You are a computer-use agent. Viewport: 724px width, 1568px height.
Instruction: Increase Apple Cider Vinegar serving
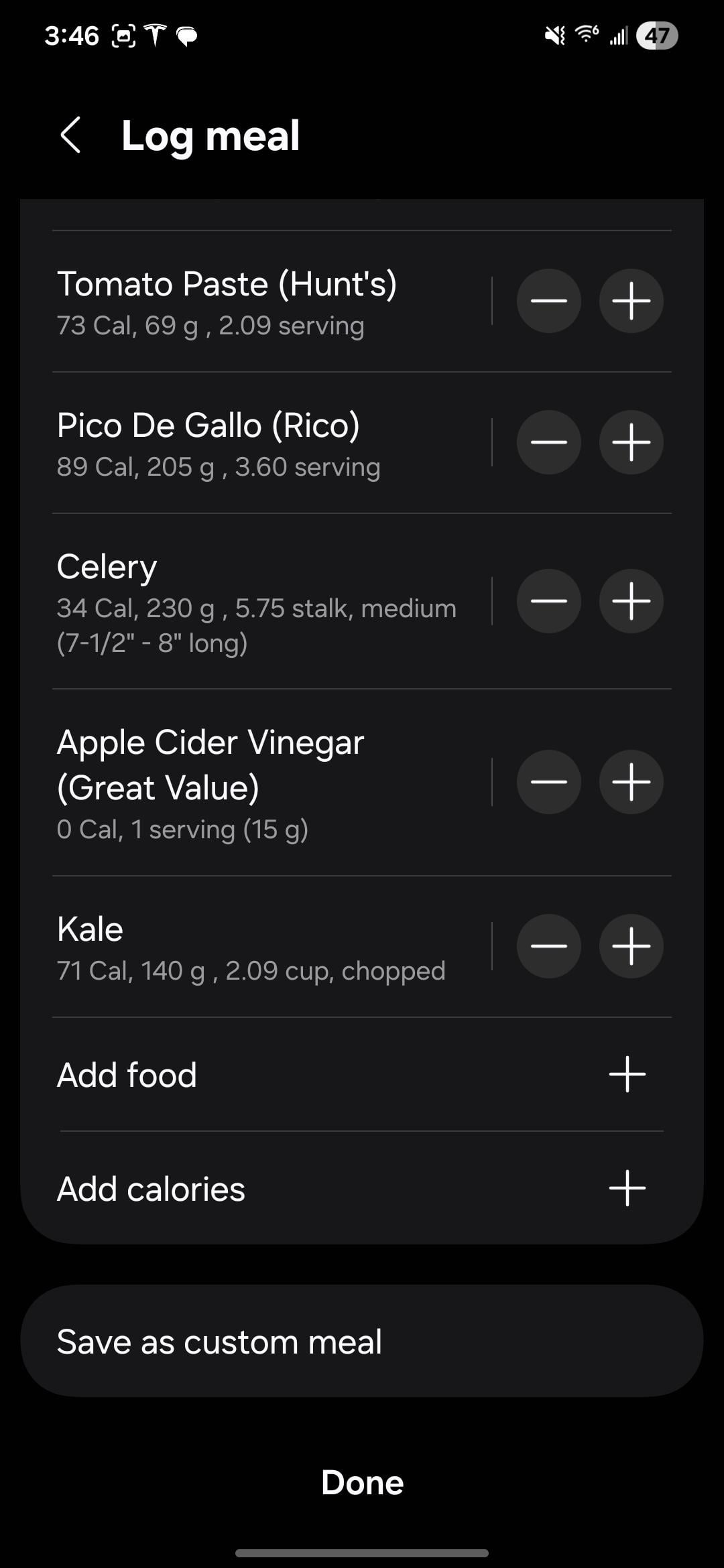pos(631,782)
